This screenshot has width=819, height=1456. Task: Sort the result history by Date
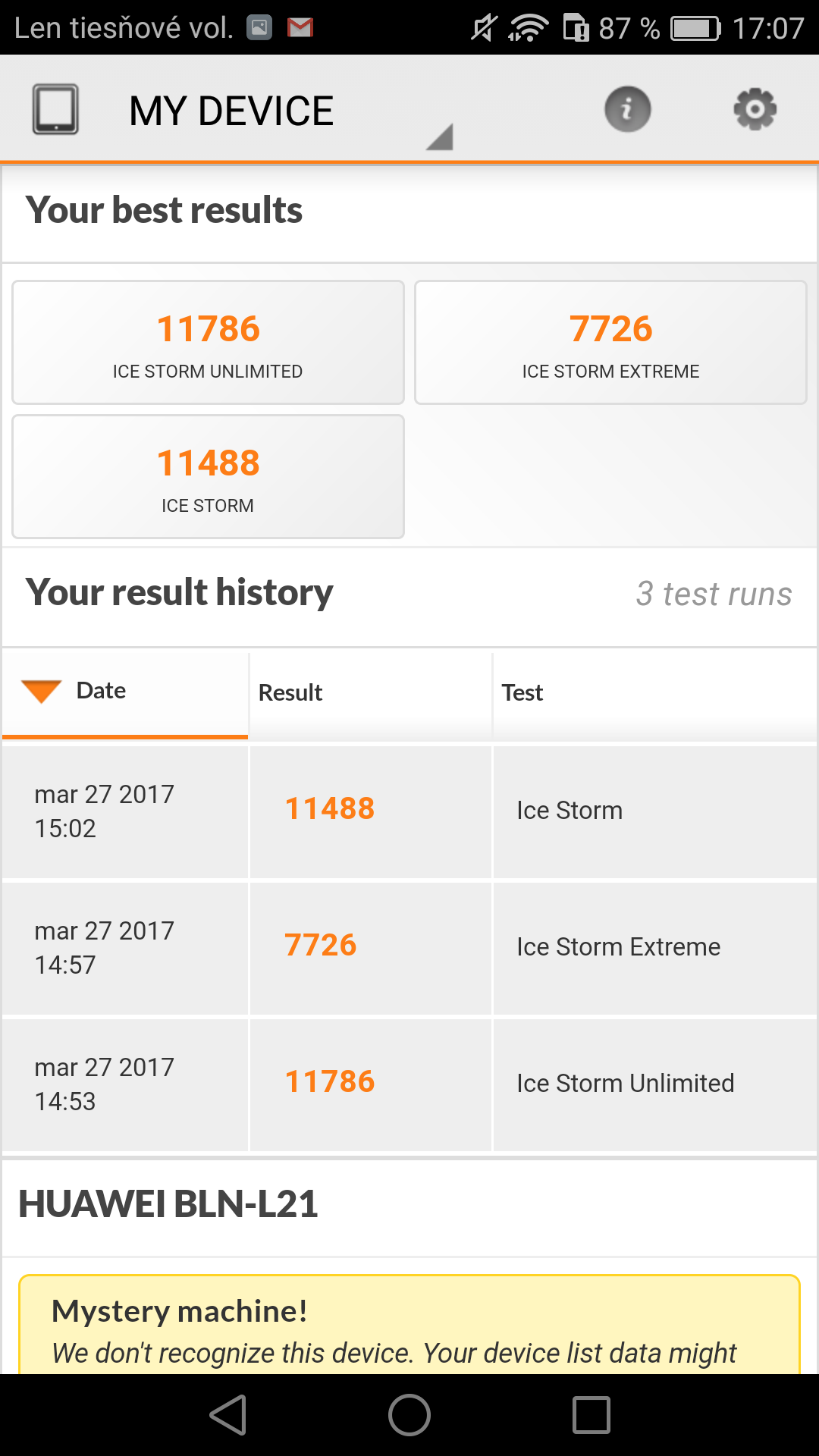125,692
